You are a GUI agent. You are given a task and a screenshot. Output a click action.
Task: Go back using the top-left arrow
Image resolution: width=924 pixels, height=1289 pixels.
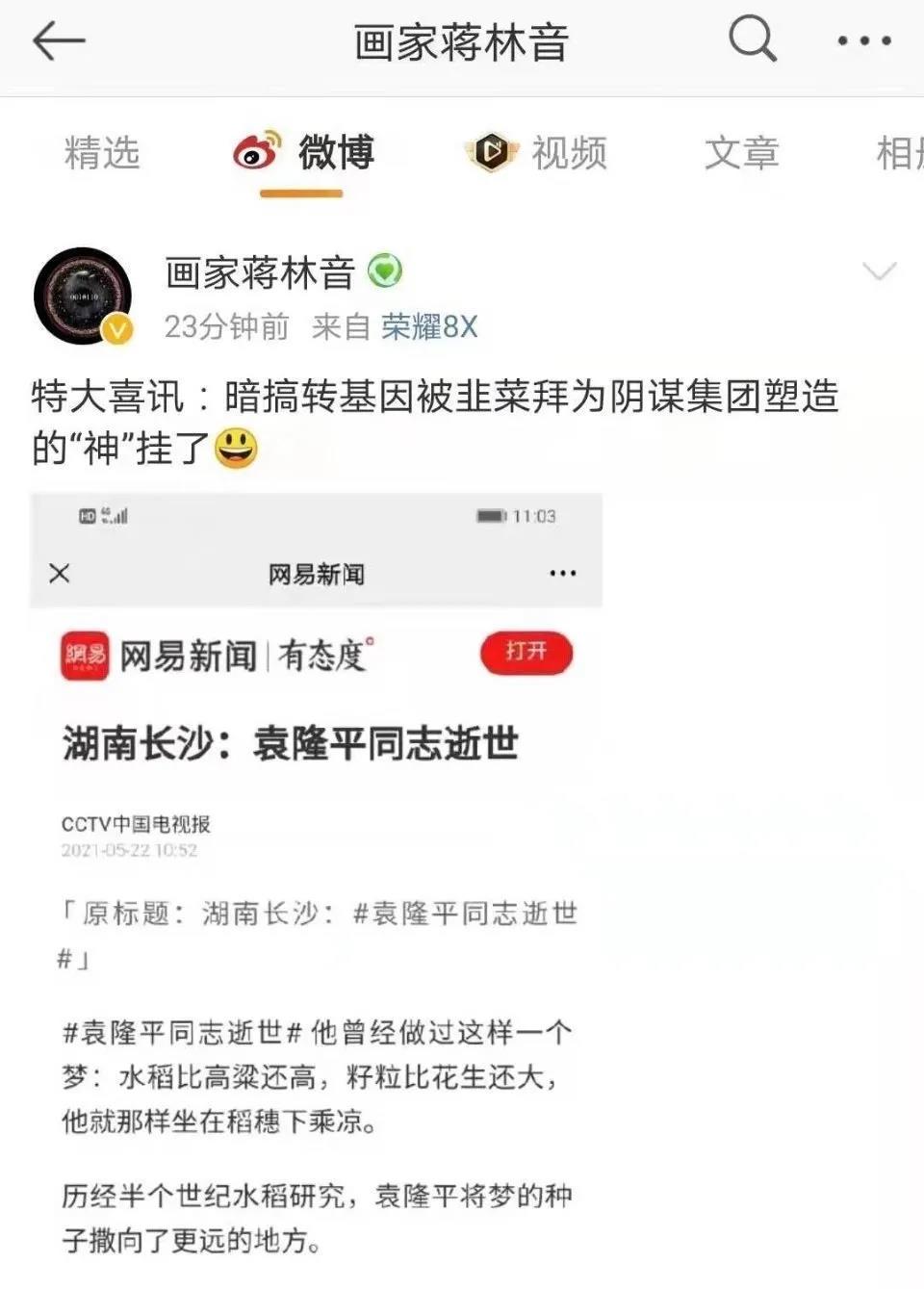[59, 41]
